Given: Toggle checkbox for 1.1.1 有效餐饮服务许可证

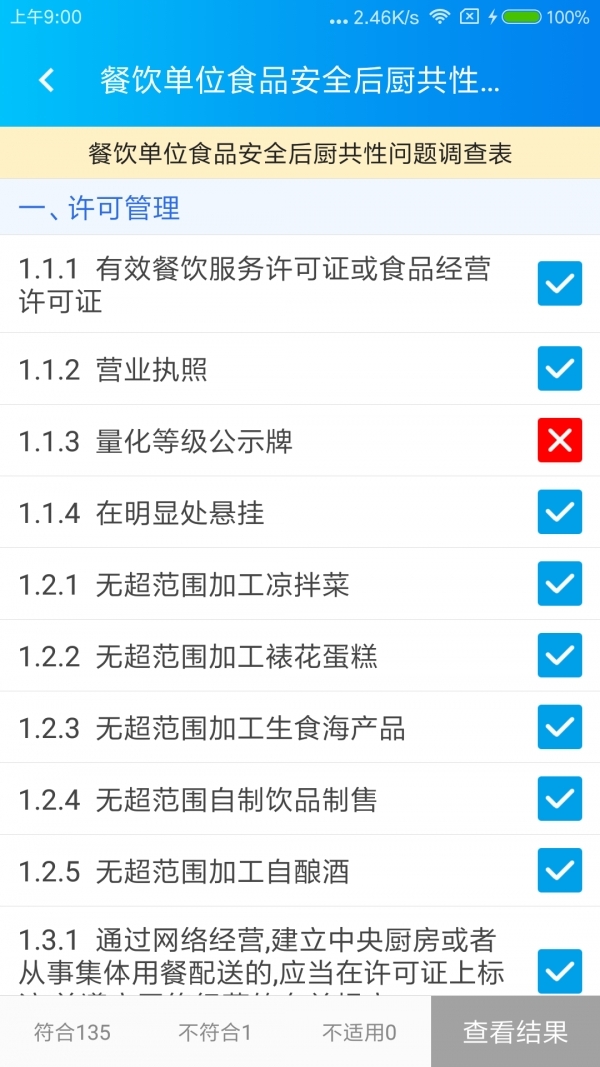Looking at the screenshot, I should coord(560,284).
